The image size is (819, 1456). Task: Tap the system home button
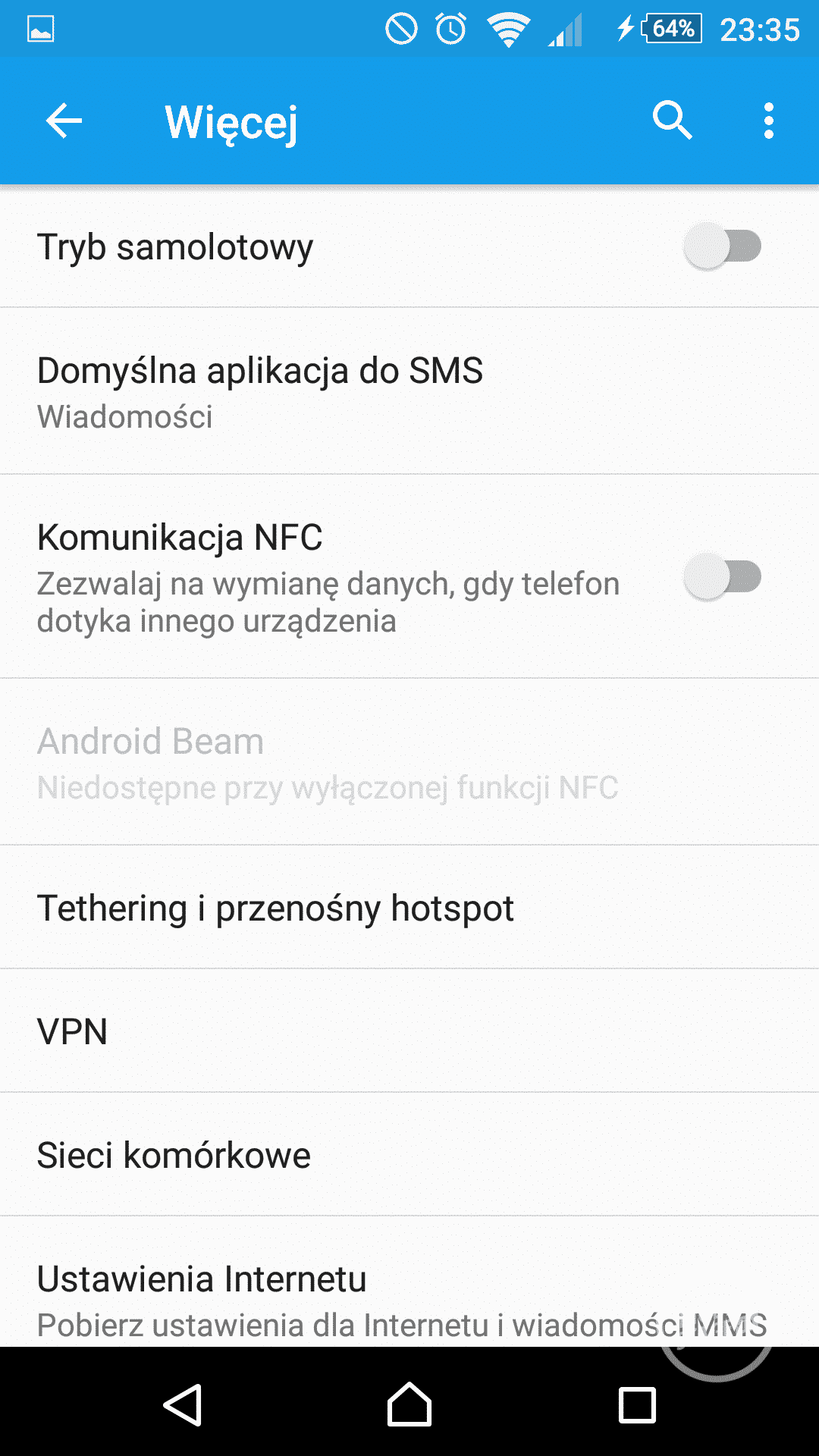(x=409, y=1405)
